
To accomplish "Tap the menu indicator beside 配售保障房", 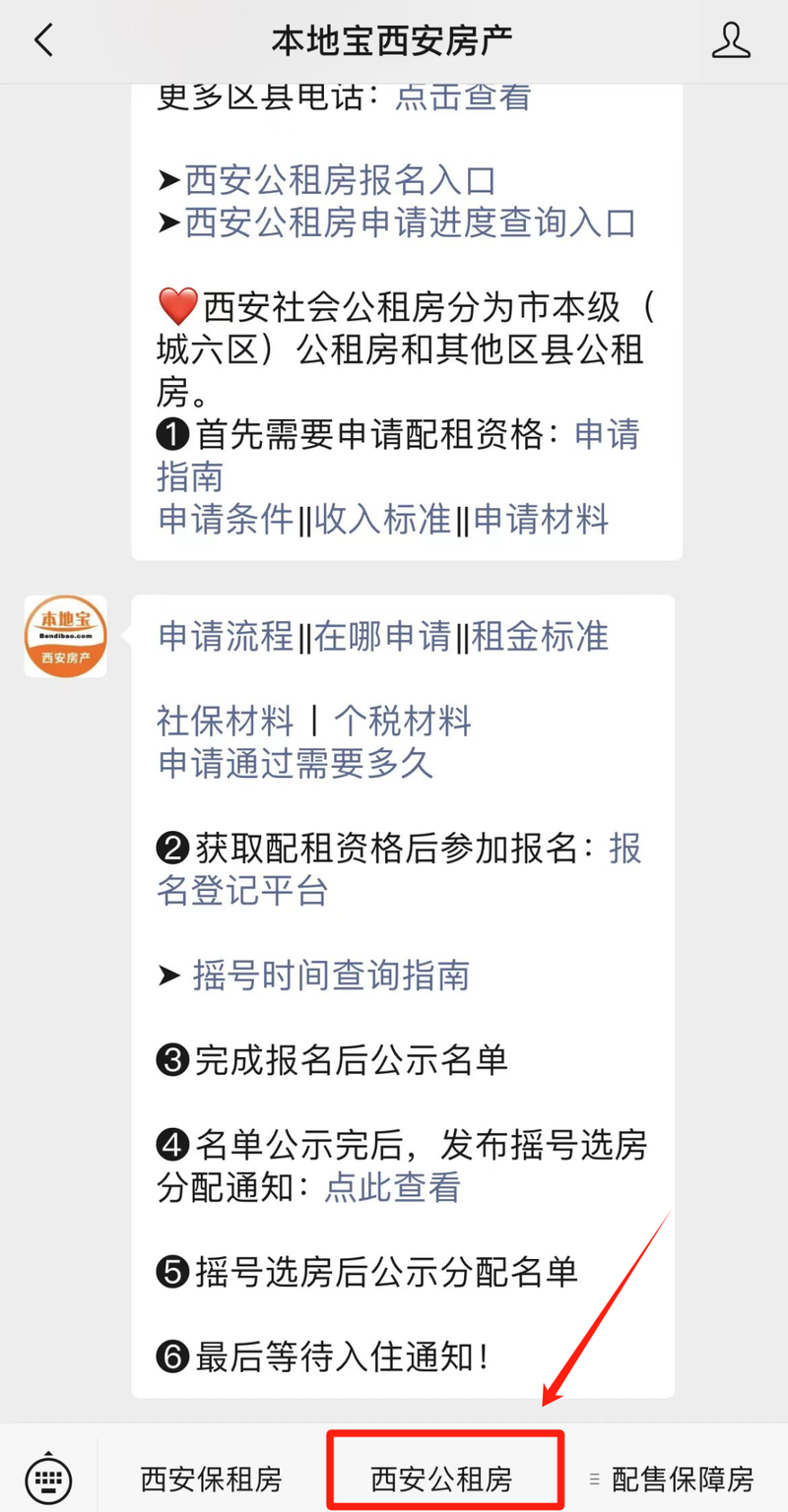I will point(595,1474).
